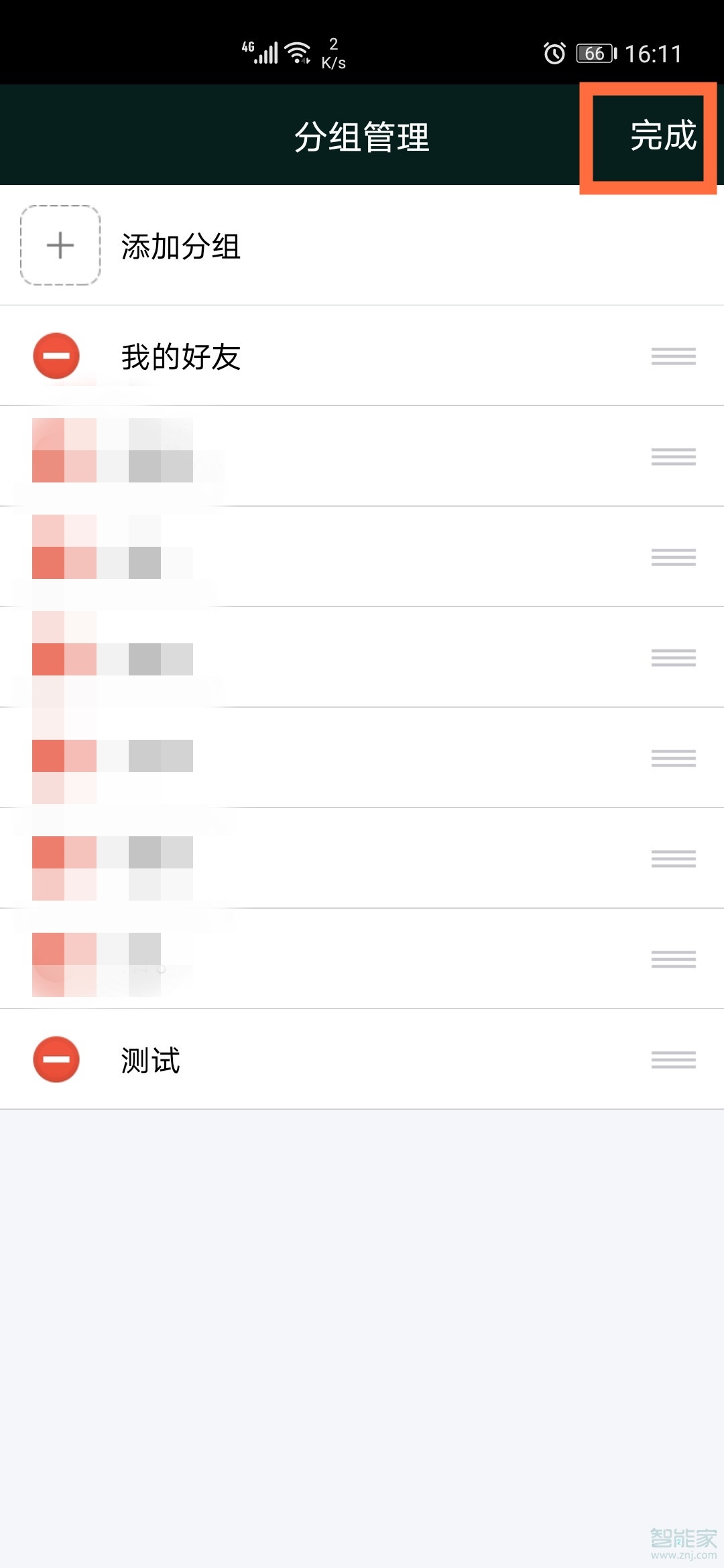Toggle deletion mode on 我的好友 via minus icon
This screenshot has width=724, height=1568.
coord(56,355)
